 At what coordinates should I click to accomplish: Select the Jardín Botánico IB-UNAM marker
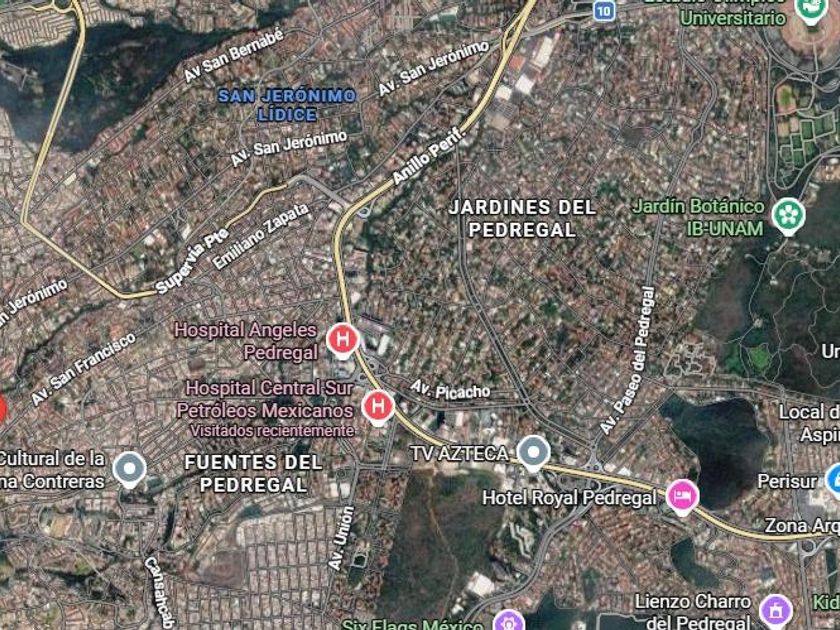click(790, 215)
